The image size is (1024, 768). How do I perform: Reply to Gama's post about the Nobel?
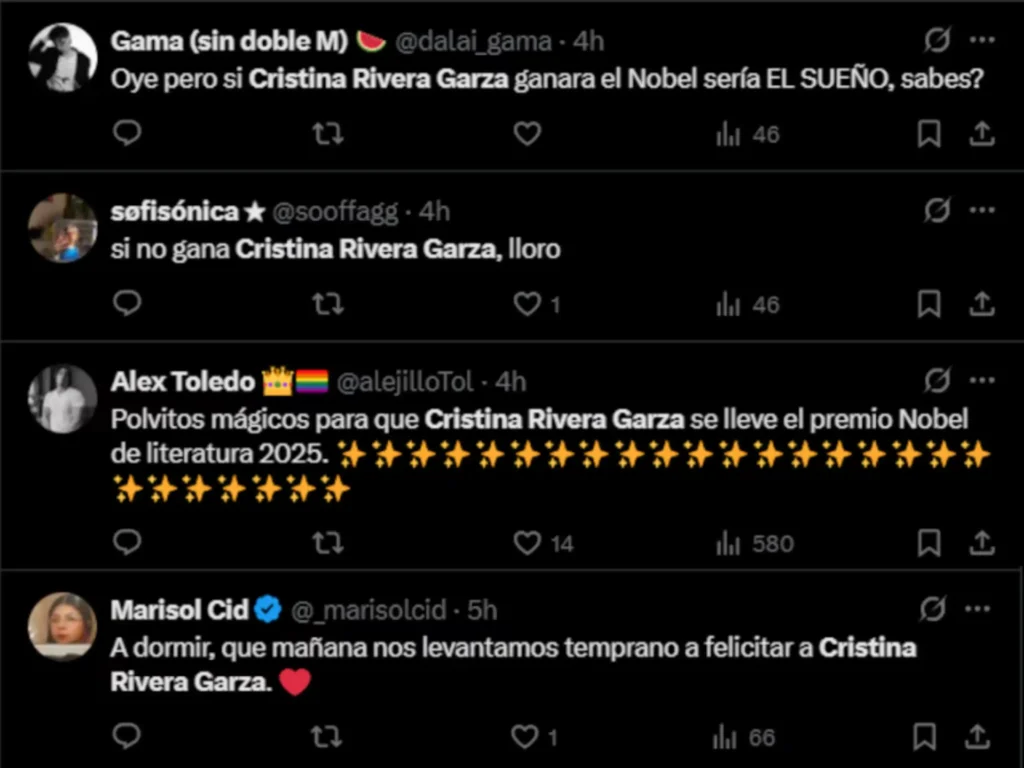coord(127,133)
